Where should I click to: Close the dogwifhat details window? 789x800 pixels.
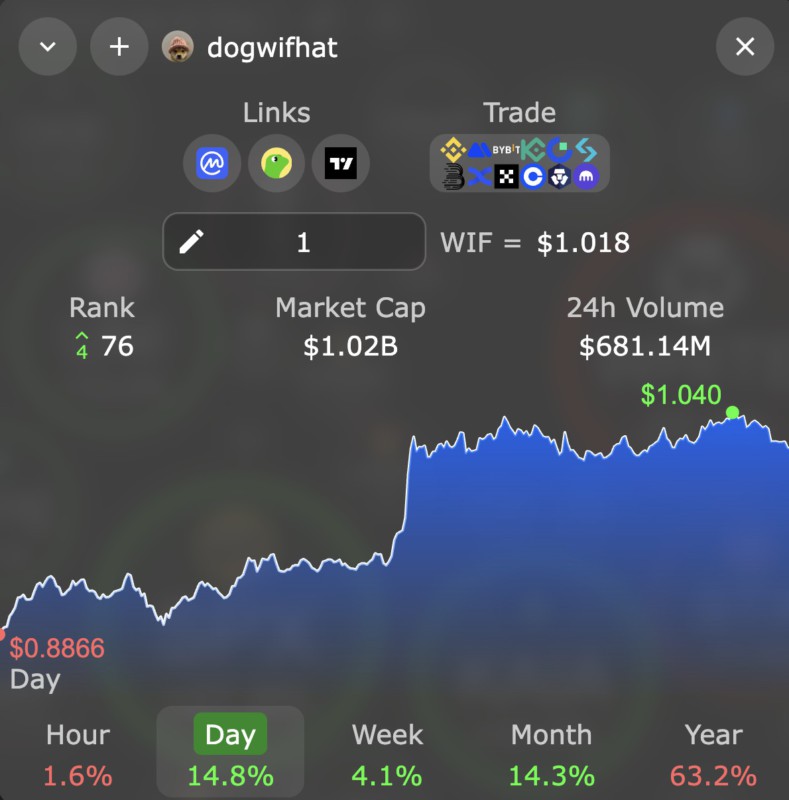pyautogui.click(x=745, y=47)
